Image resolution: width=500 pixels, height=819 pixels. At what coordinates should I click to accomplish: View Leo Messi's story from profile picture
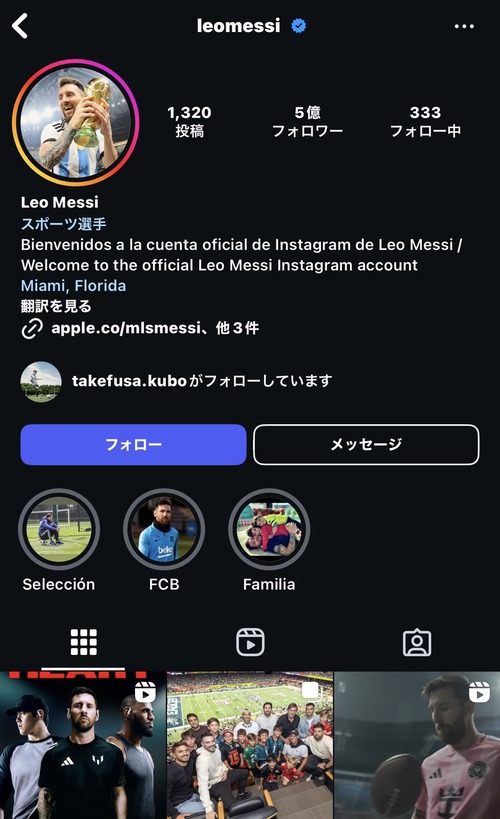(x=76, y=122)
